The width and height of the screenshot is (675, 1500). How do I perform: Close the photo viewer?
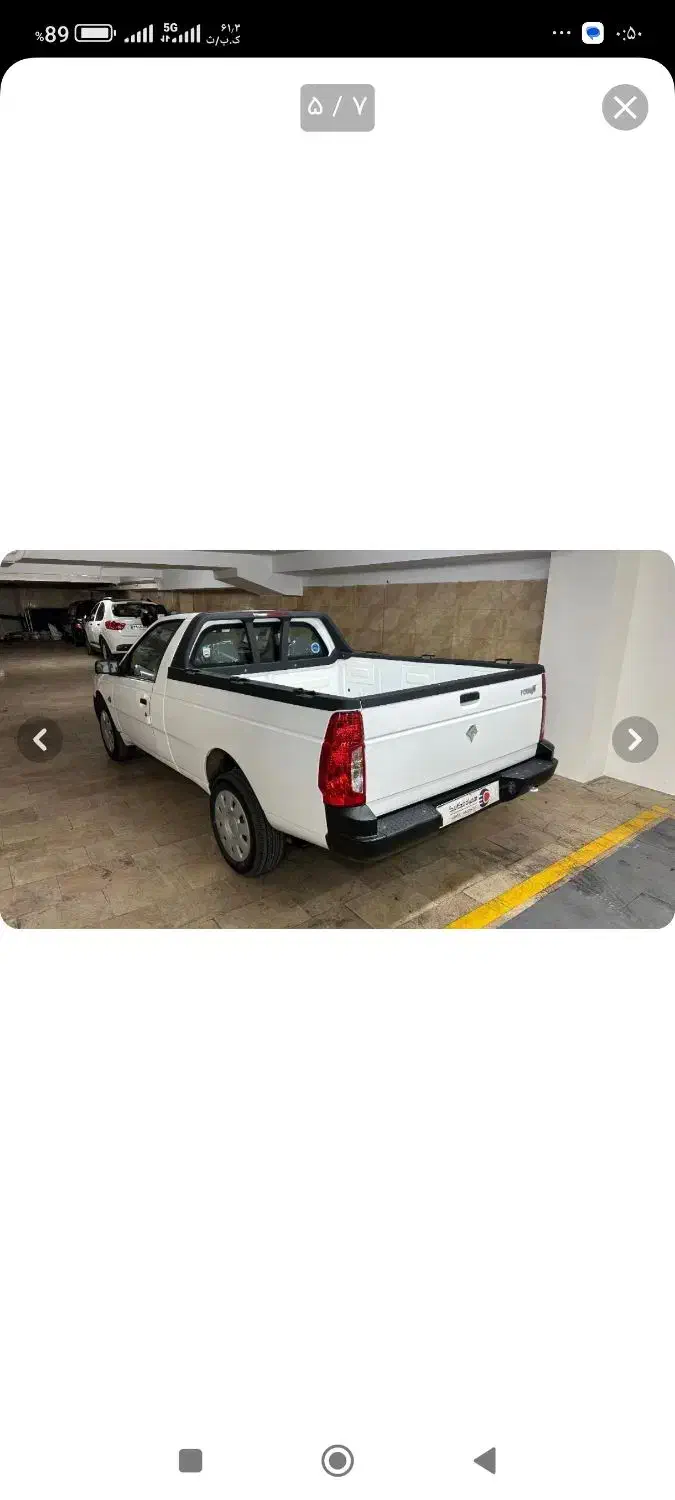click(625, 108)
